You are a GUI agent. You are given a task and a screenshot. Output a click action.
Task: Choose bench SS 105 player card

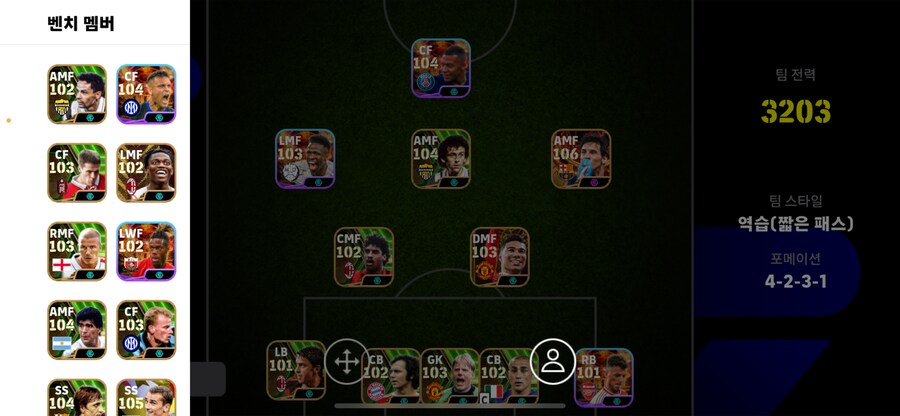pos(146,398)
